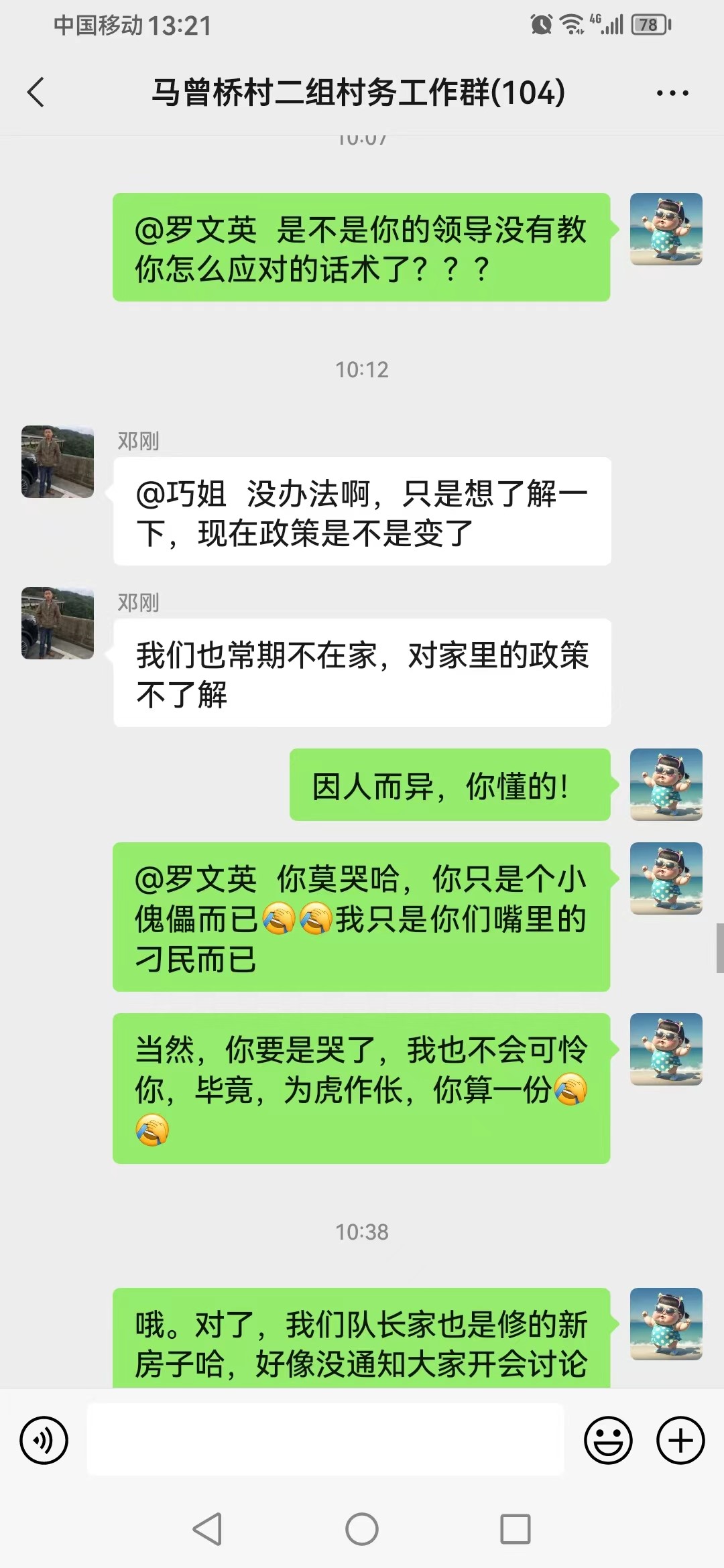This screenshot has height=1568, width=724.
Task: Open the emoji sticker panel
Action: pos(608,1440)
